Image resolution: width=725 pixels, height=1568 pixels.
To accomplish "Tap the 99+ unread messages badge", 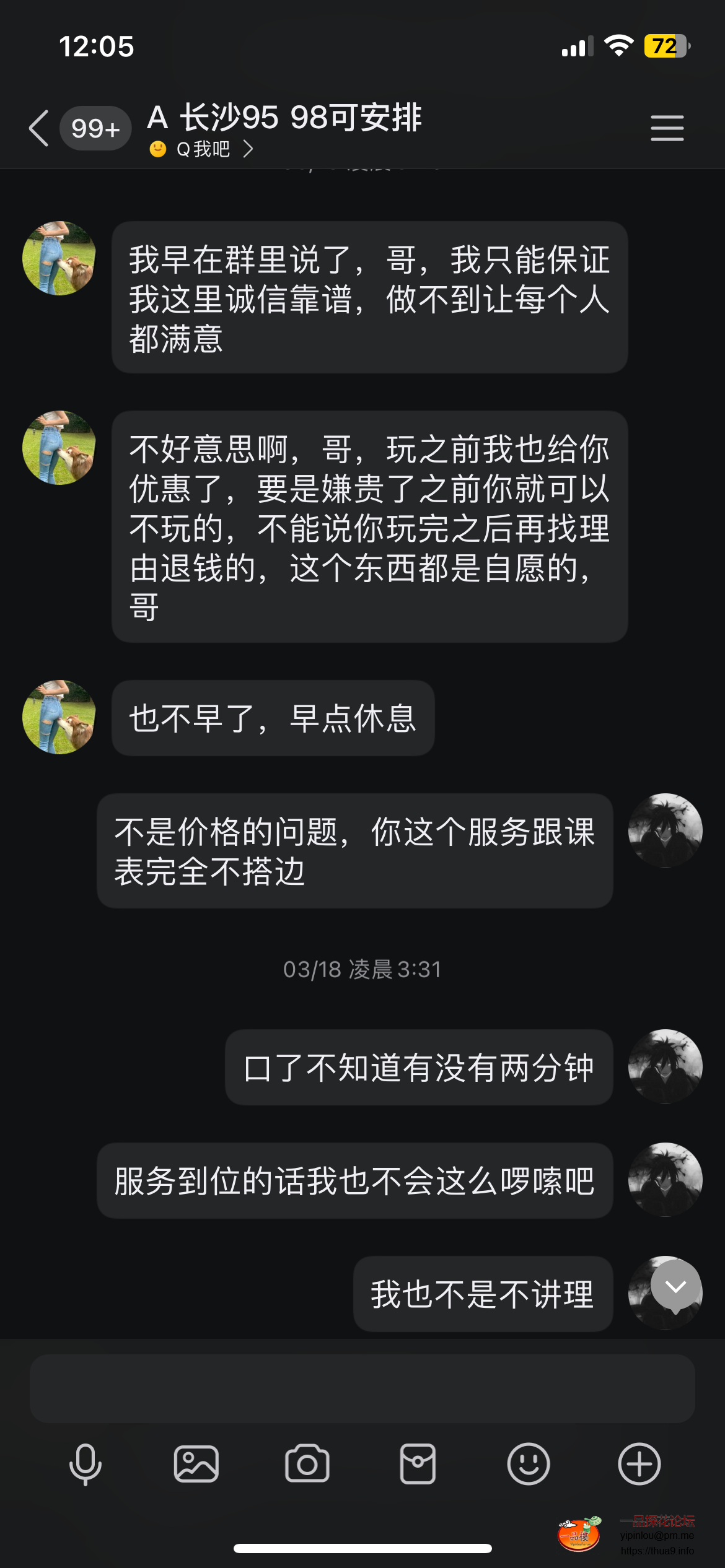I will 95,128.
